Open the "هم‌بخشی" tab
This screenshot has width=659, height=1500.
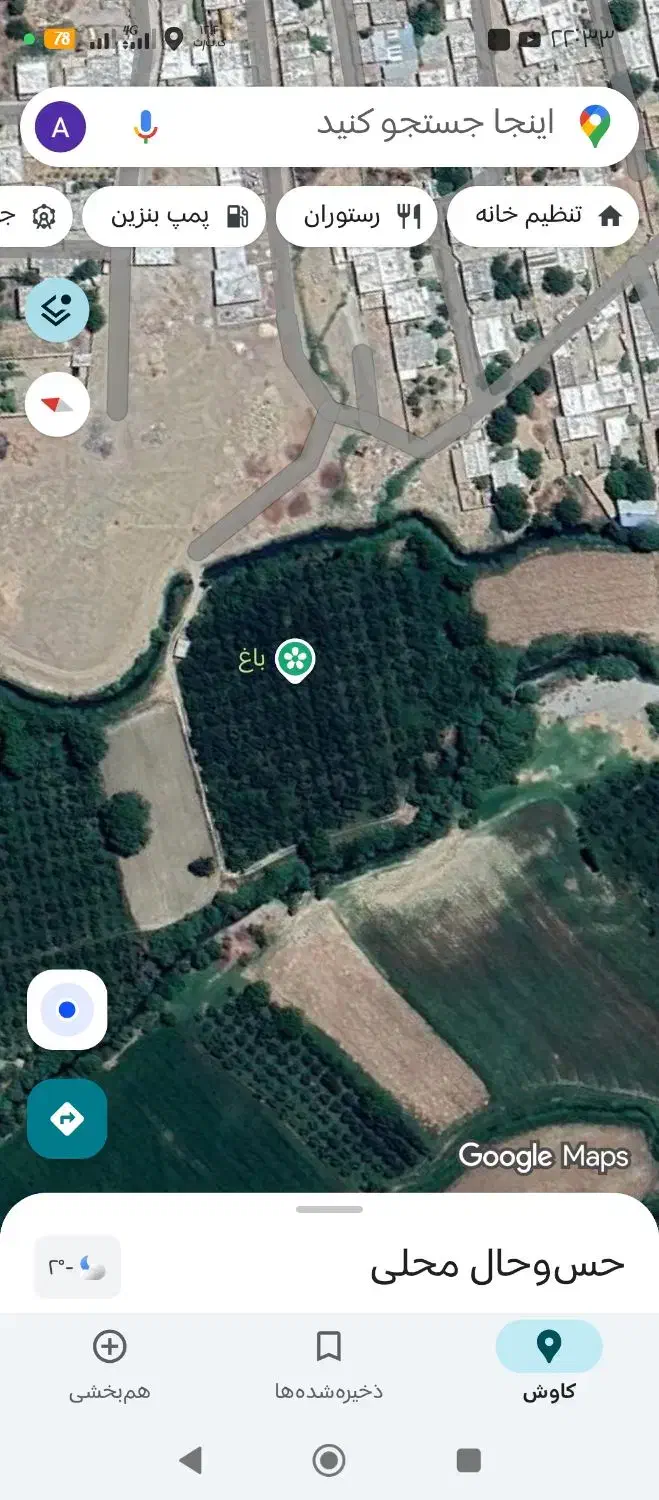pyautogui.click(x=109, y=1361)
